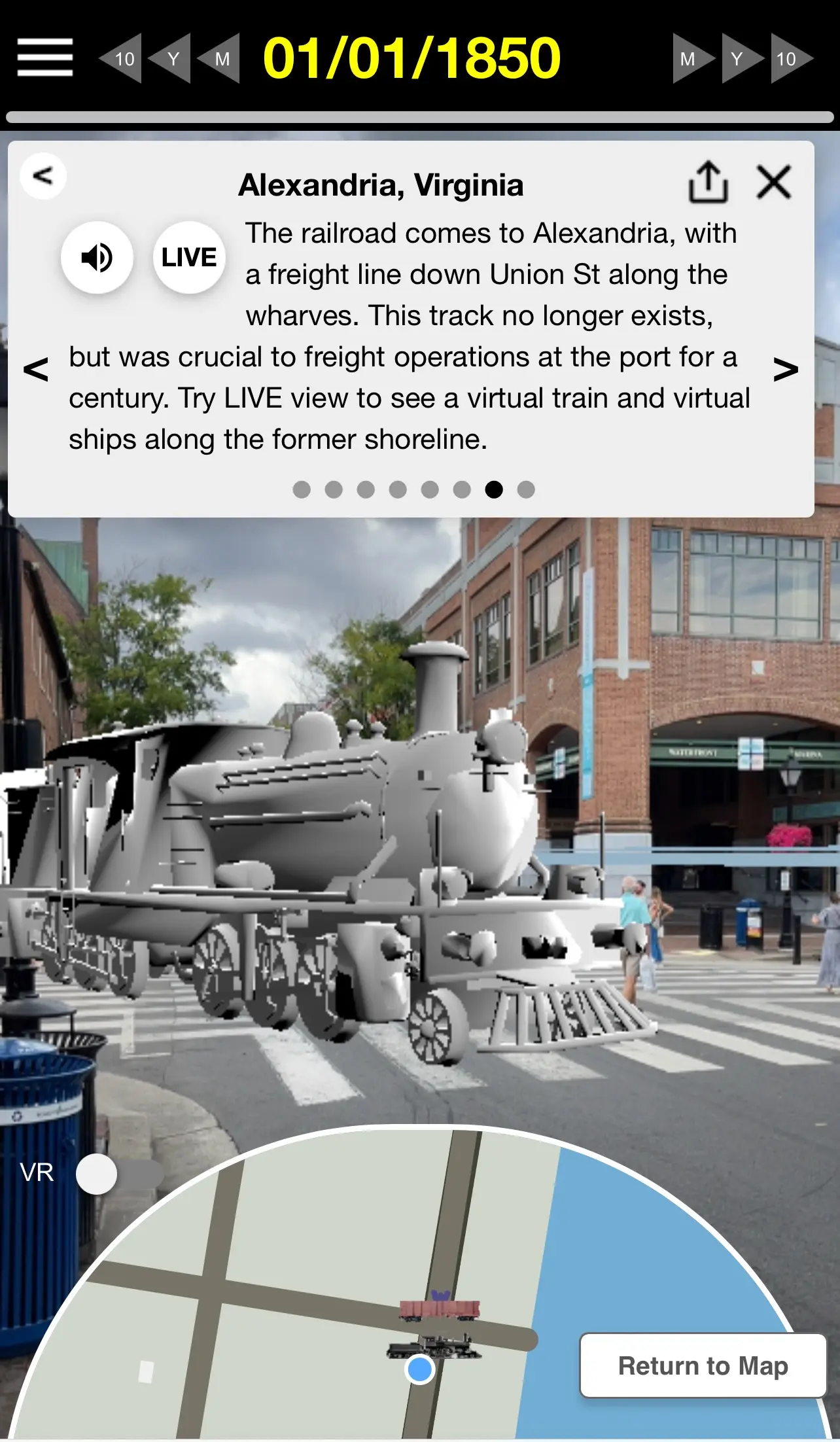Tap the timeline bar under the date
The image size is (840, 1442).
[419, 117]
